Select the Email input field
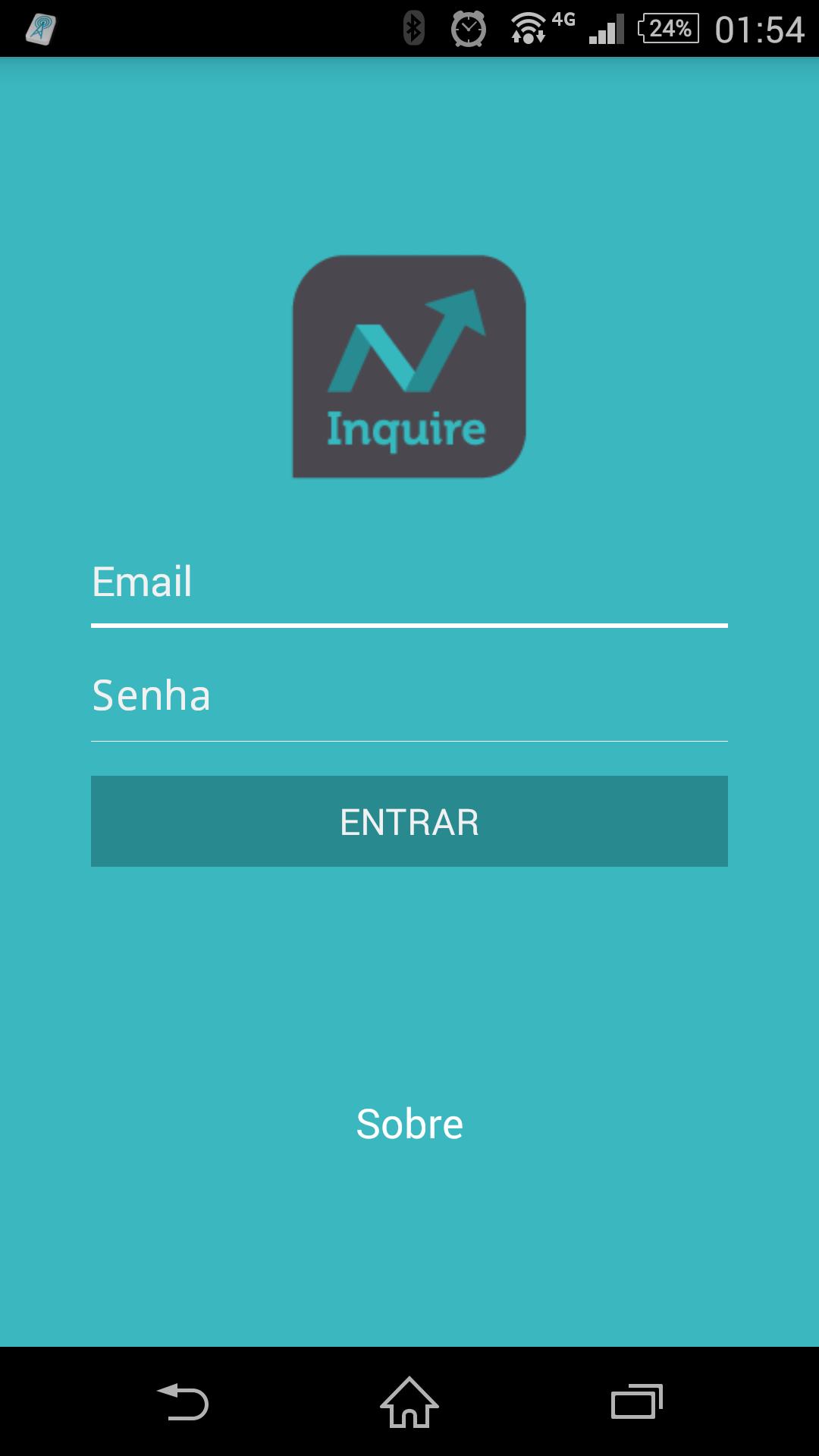 pyautogui.click(x=409, y=584)
